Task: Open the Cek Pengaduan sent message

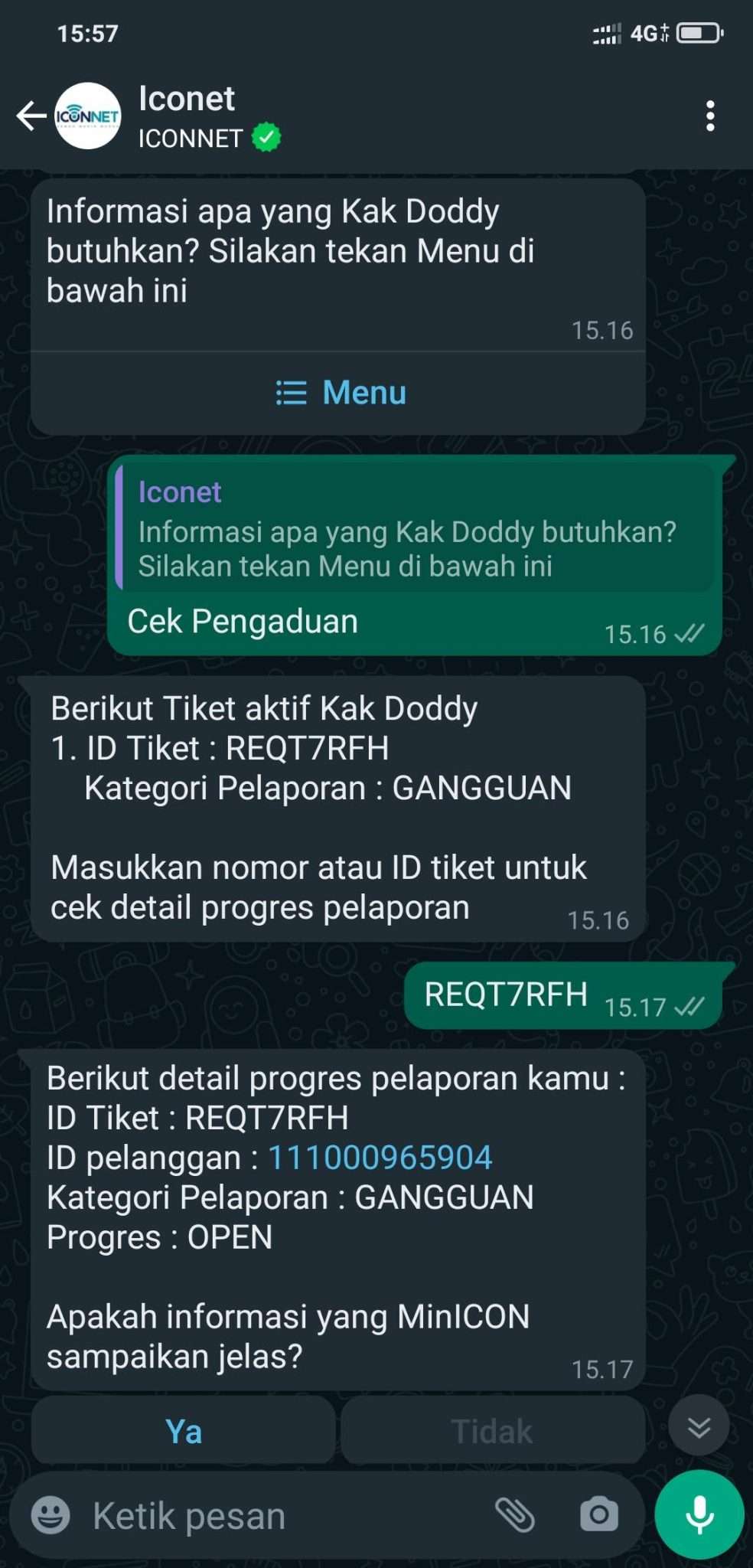Action: pos(243,620)
